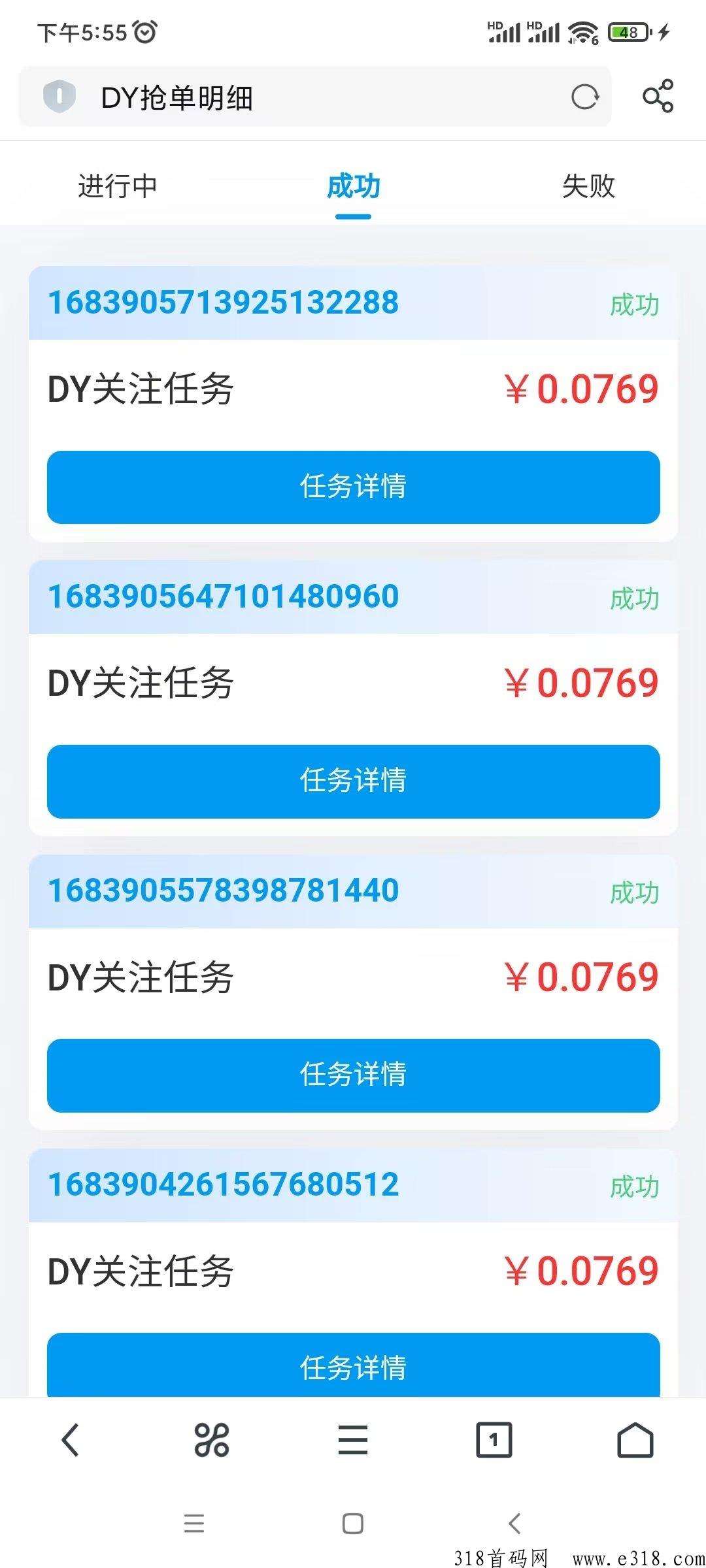Tap the DY抢单明细 address bar

click(x=314, y=97)
